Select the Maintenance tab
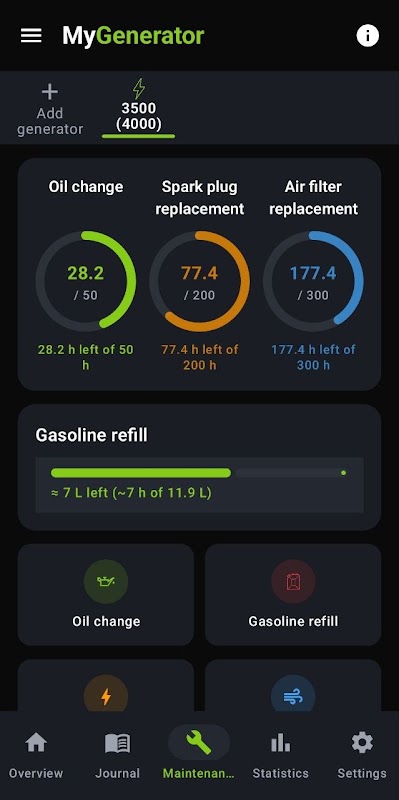The image size is (399, 800). click(x=199, y=755)
